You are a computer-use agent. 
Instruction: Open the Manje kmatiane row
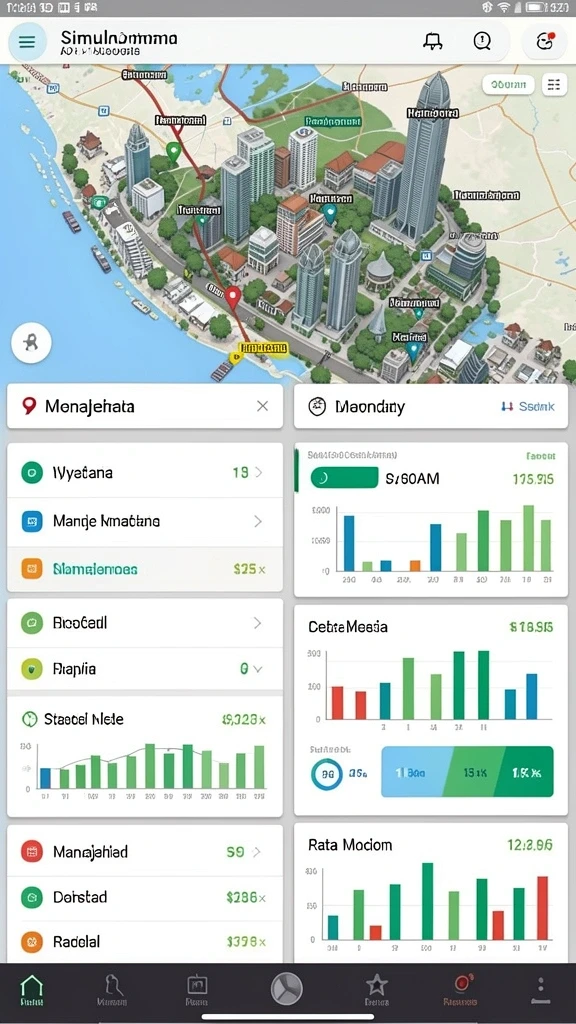(145, 521)
